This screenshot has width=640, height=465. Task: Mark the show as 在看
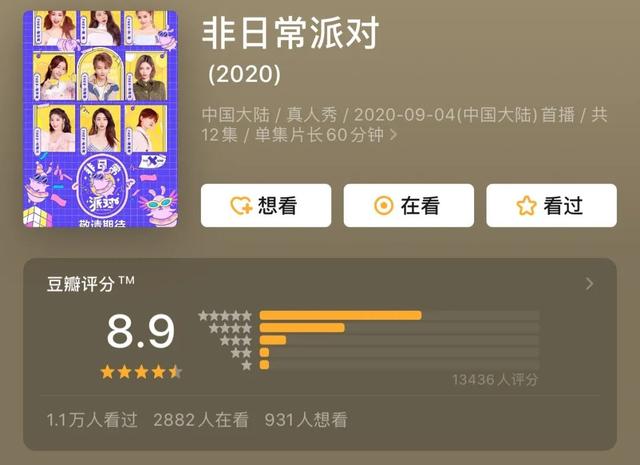point(408,206)
